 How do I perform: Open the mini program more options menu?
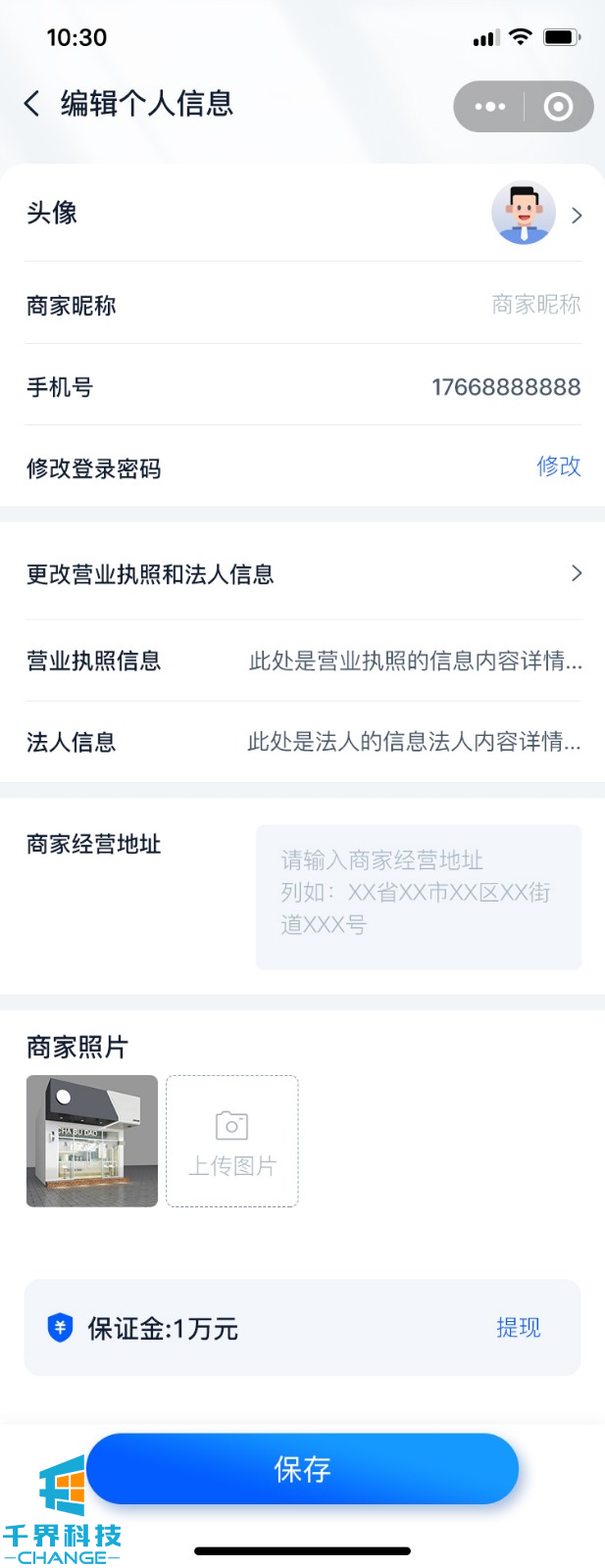pyautogui.click(x=489, y=107)
